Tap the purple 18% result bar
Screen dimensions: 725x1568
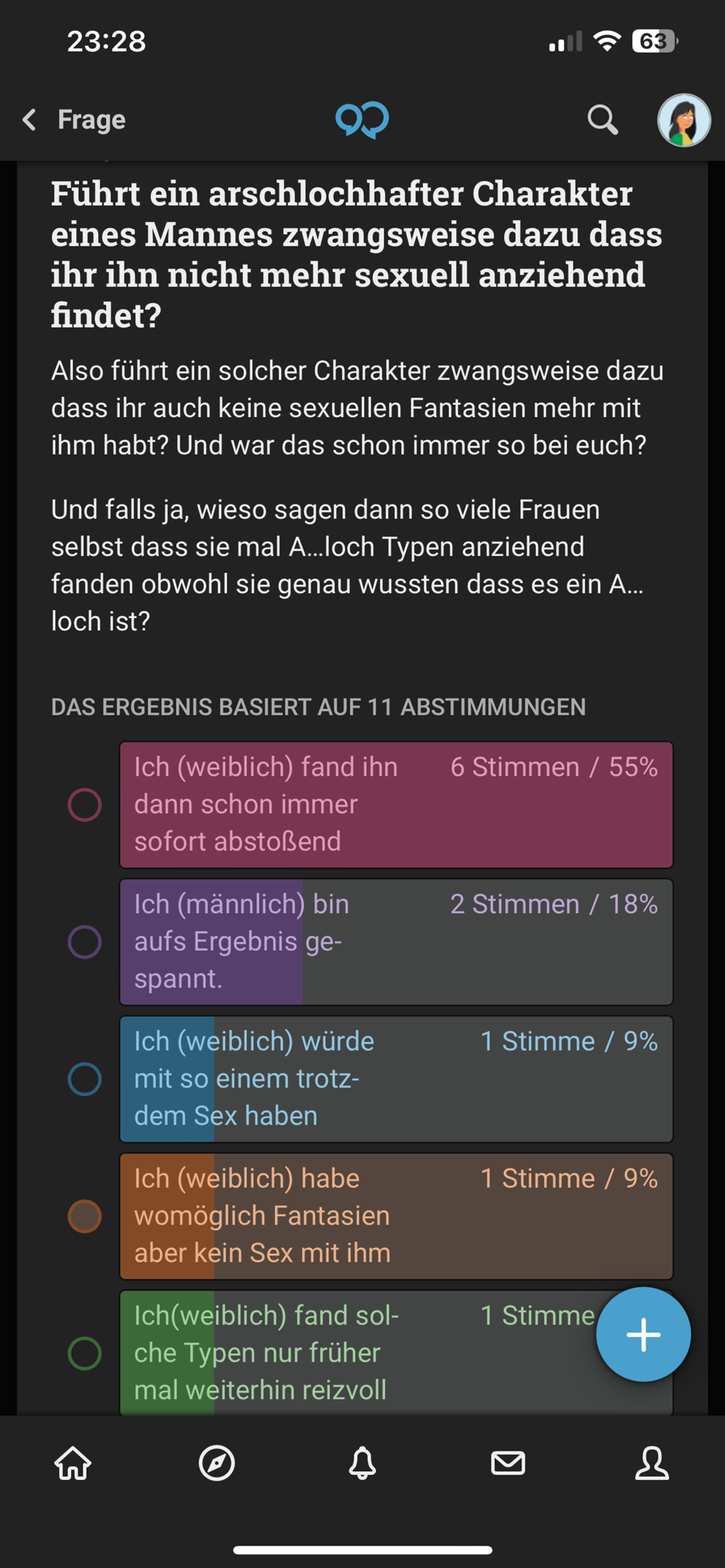click(x=397, y=941)
